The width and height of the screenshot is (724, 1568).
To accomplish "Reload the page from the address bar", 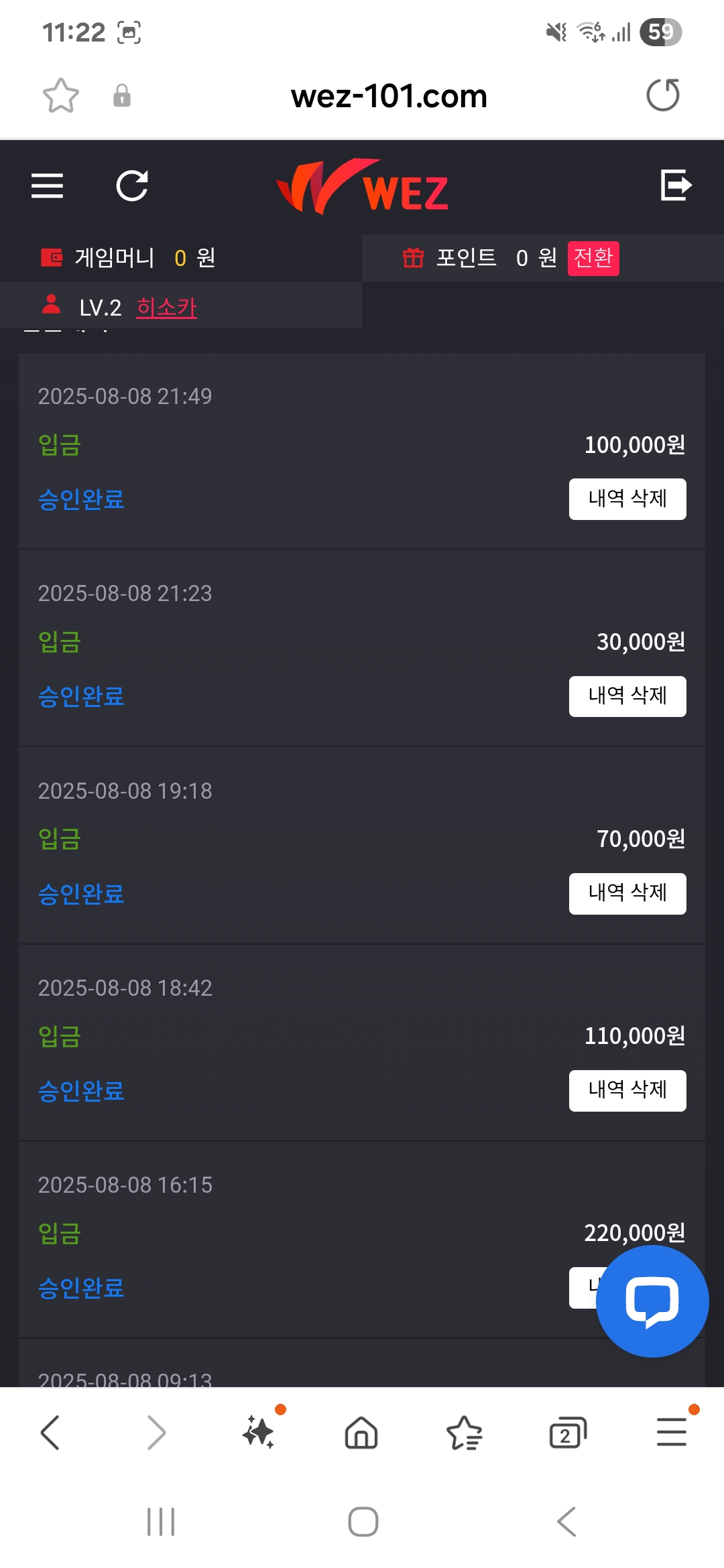I will click(663, 95).
